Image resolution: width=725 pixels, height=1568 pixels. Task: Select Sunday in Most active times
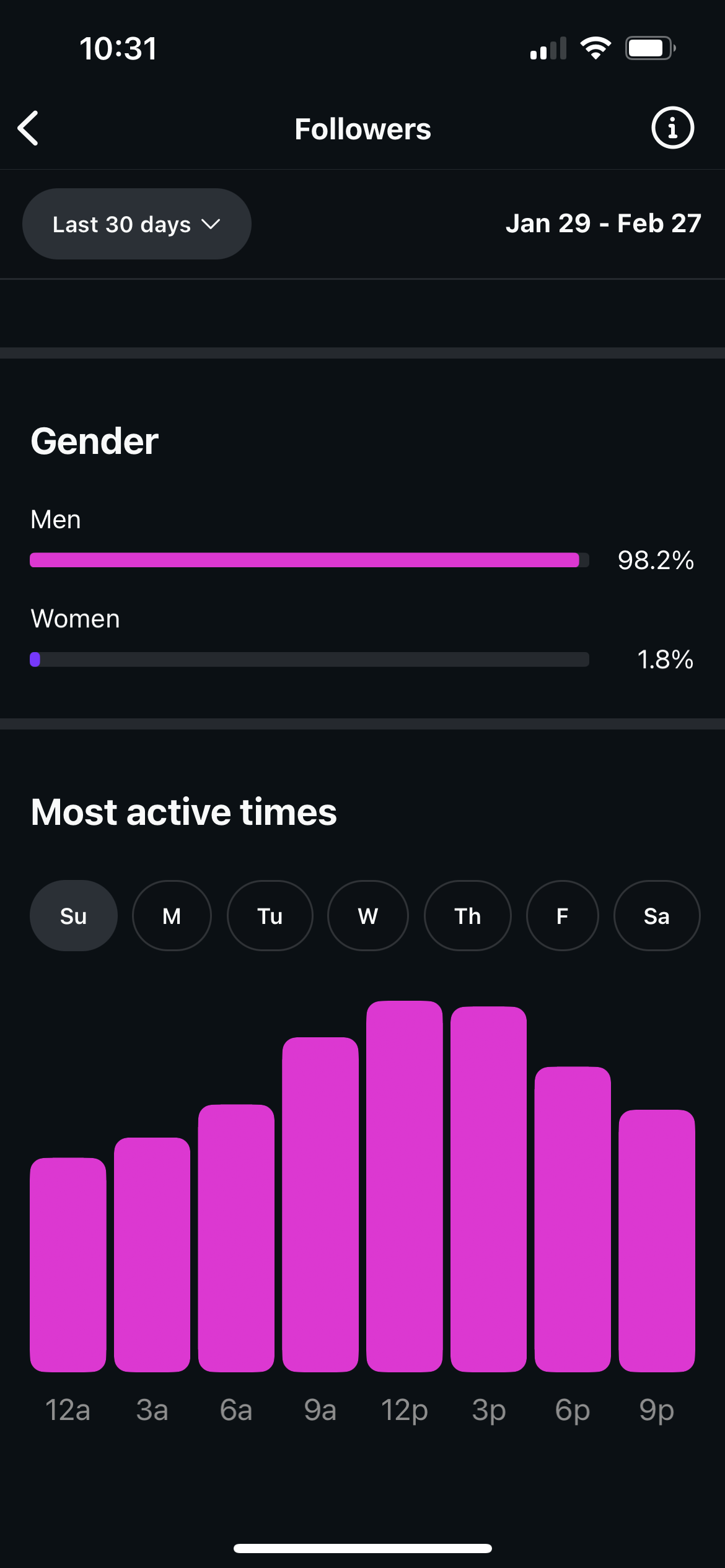73,916
